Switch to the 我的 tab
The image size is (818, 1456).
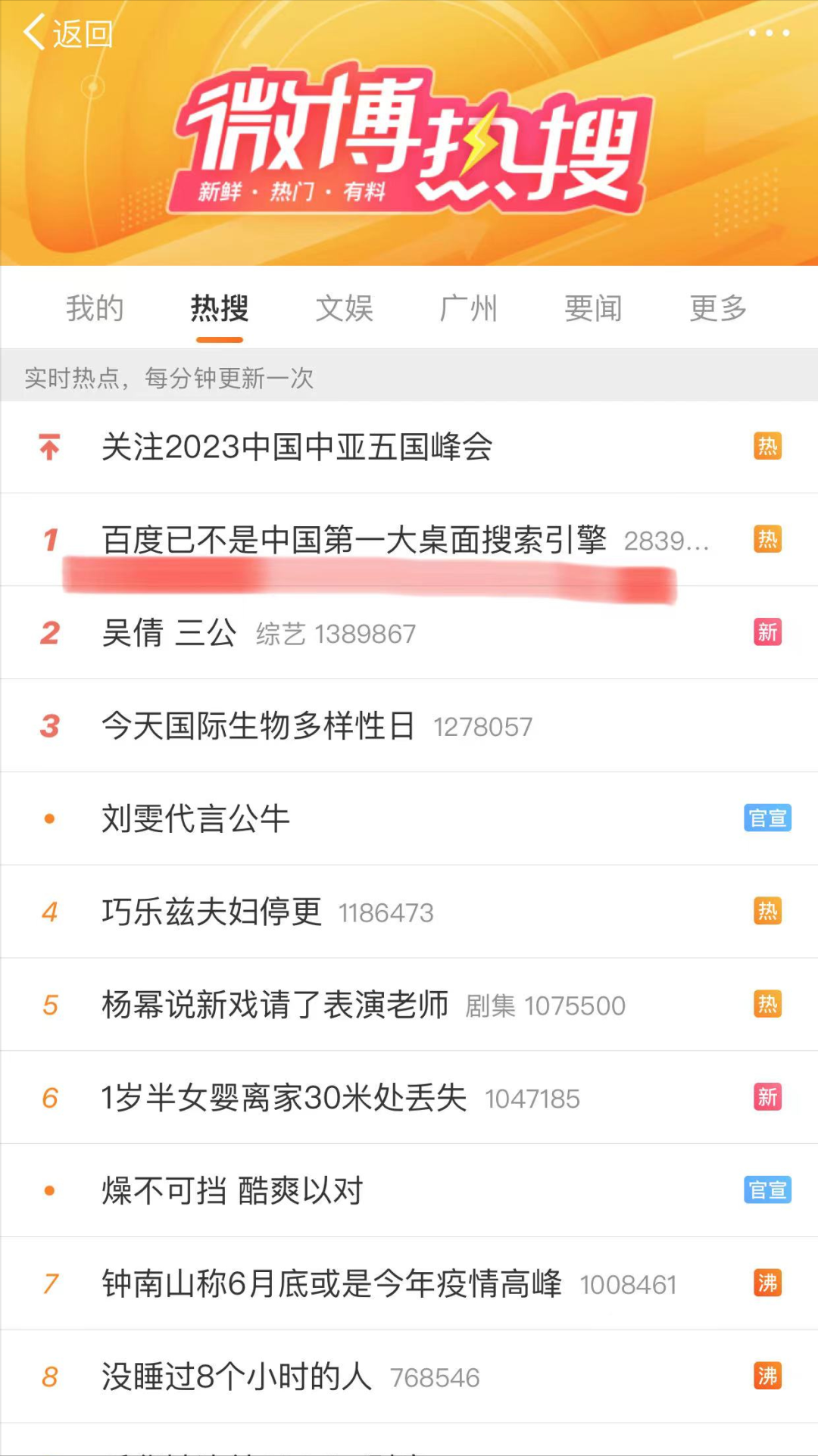pos(95,308)
